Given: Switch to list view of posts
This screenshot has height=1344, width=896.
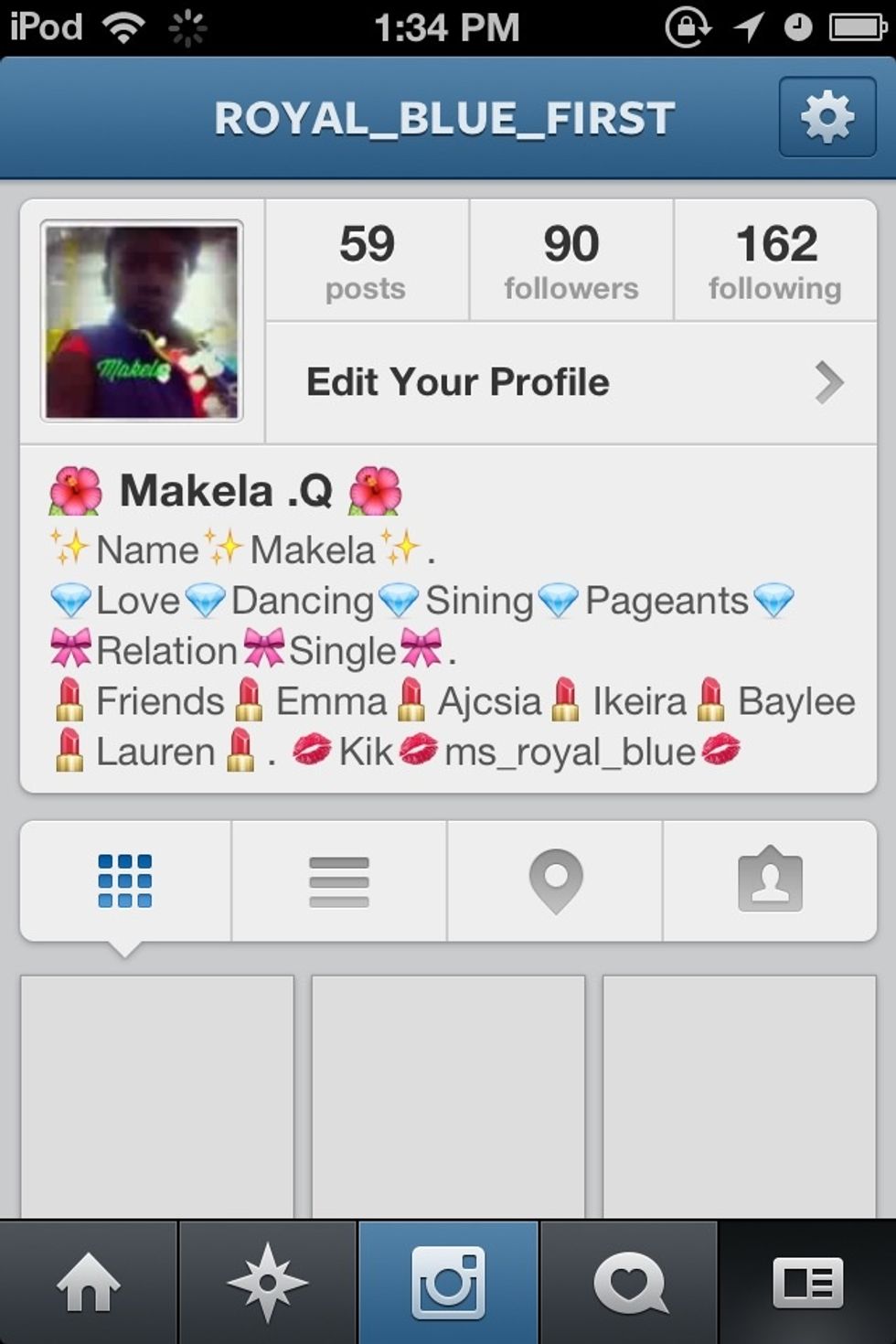Looking at the screenshot, I should pyautogui.click(x=339, y=880).
